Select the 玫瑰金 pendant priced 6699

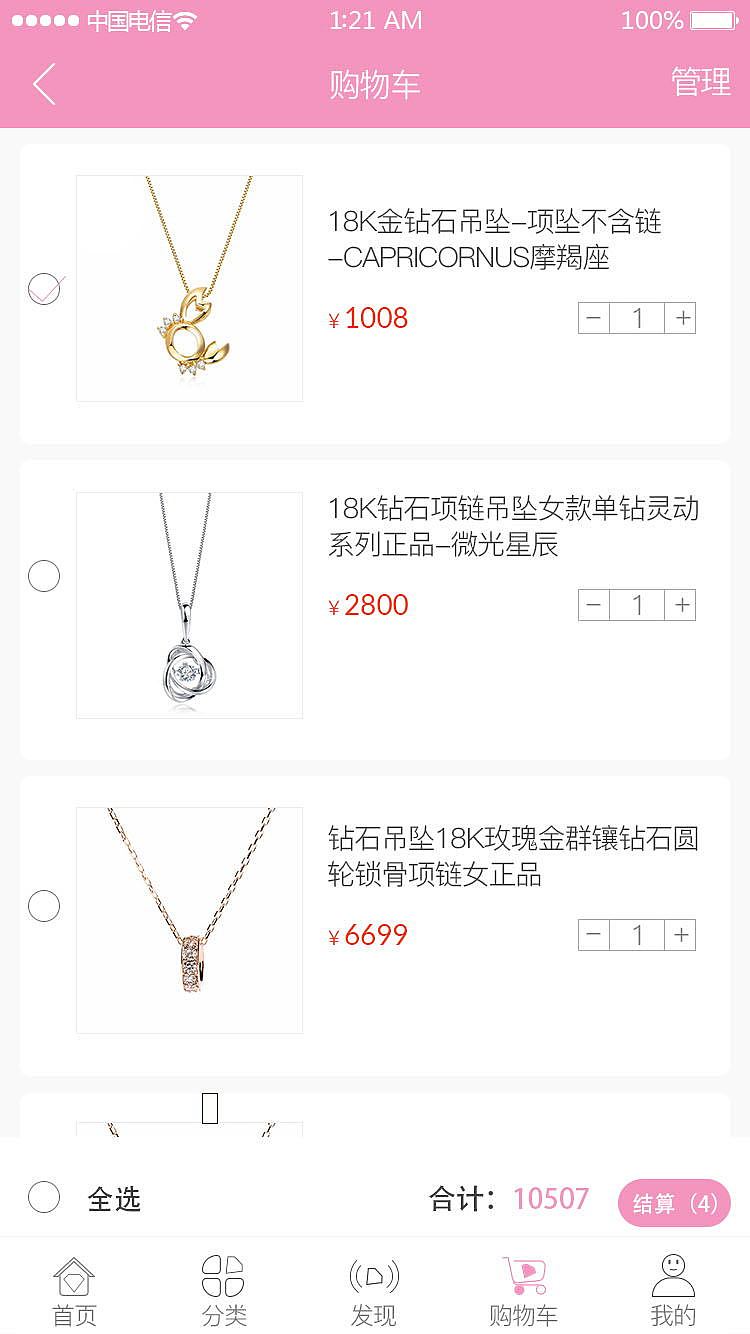44,906
